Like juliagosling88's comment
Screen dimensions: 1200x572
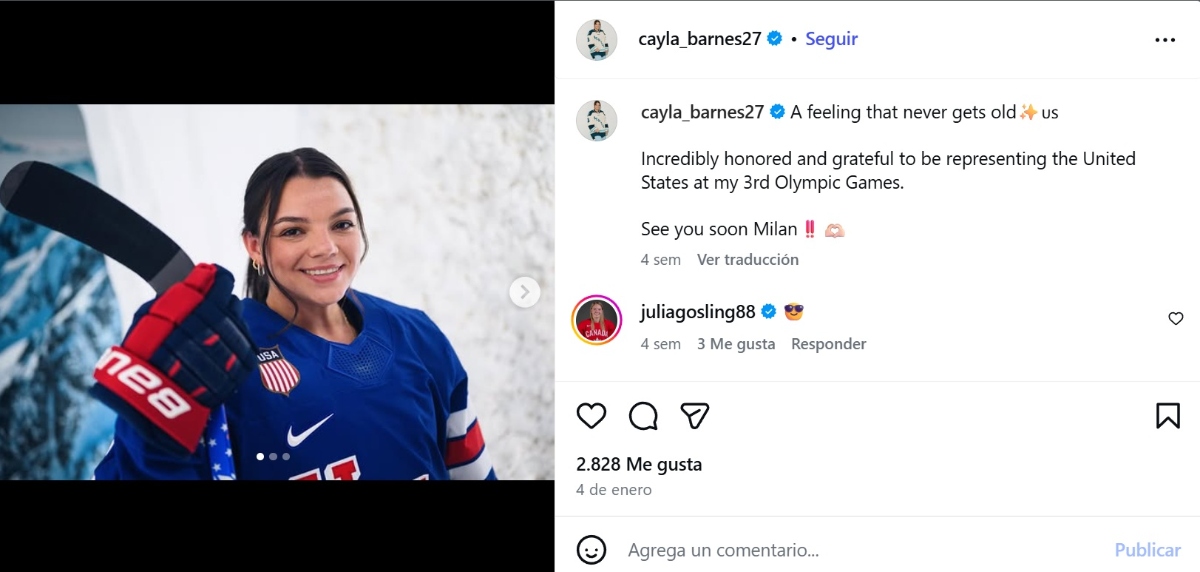(1176, 319)
